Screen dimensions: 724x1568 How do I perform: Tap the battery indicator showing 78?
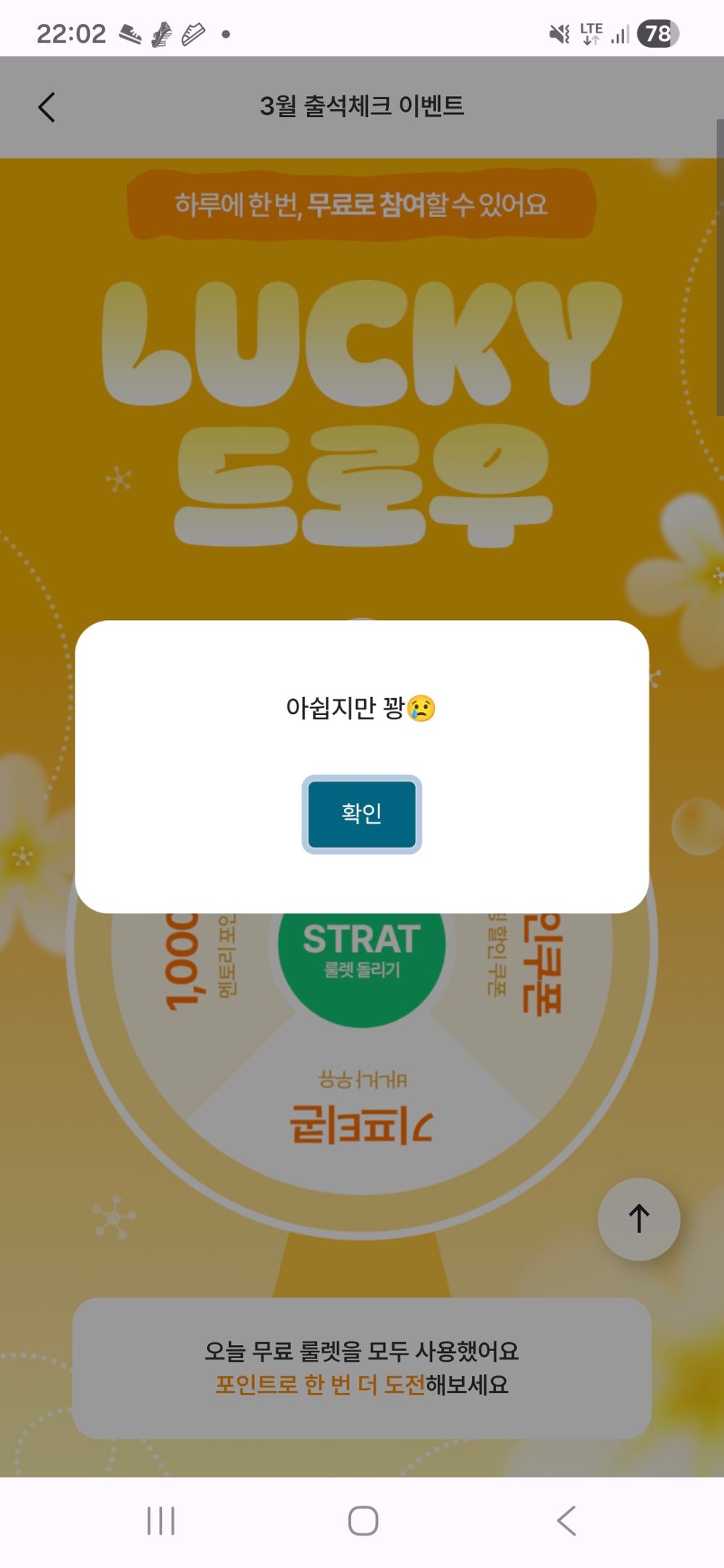pos(659,33)
